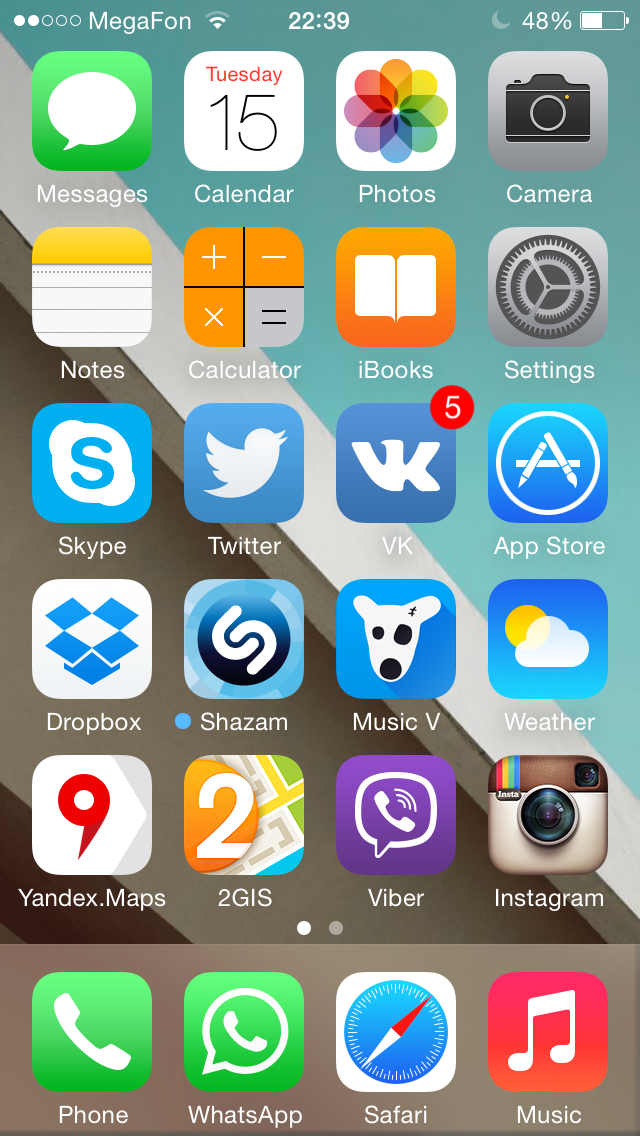Screen dimensions: 640x1136
Task: Open the Twitter app
Action: point(244,463)
